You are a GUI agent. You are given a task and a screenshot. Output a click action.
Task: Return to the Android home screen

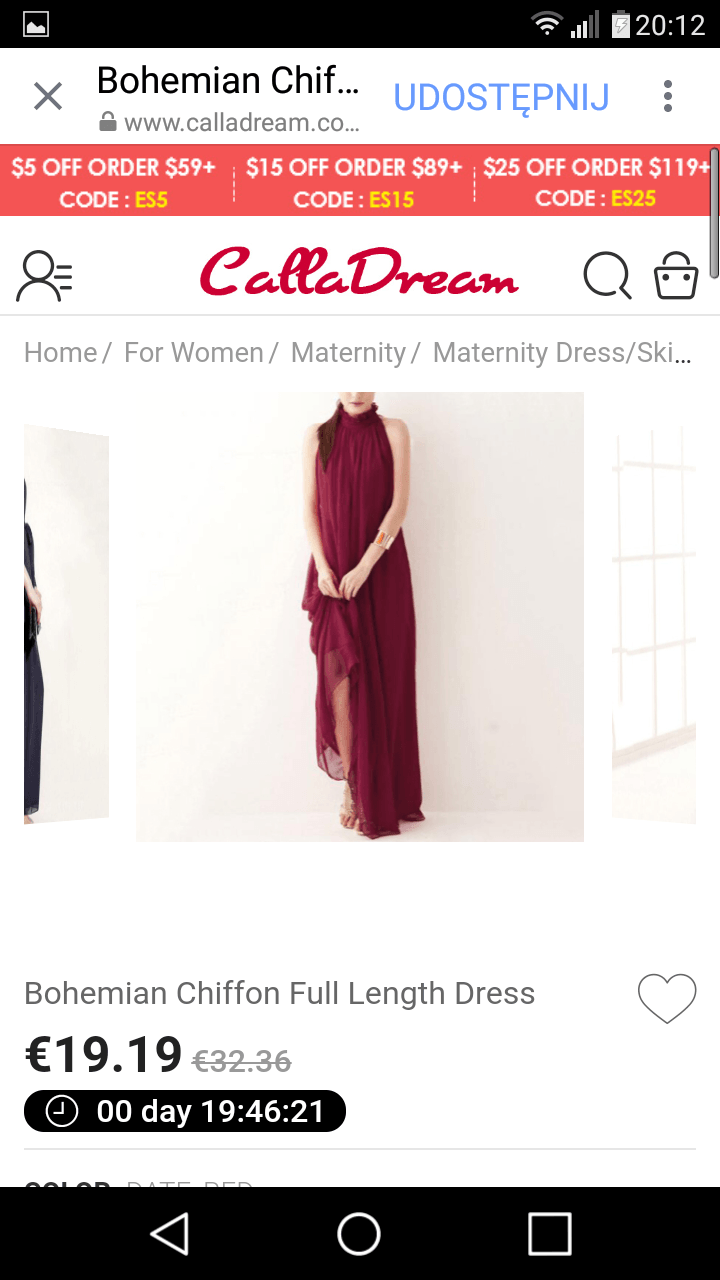click(359, 1233)
